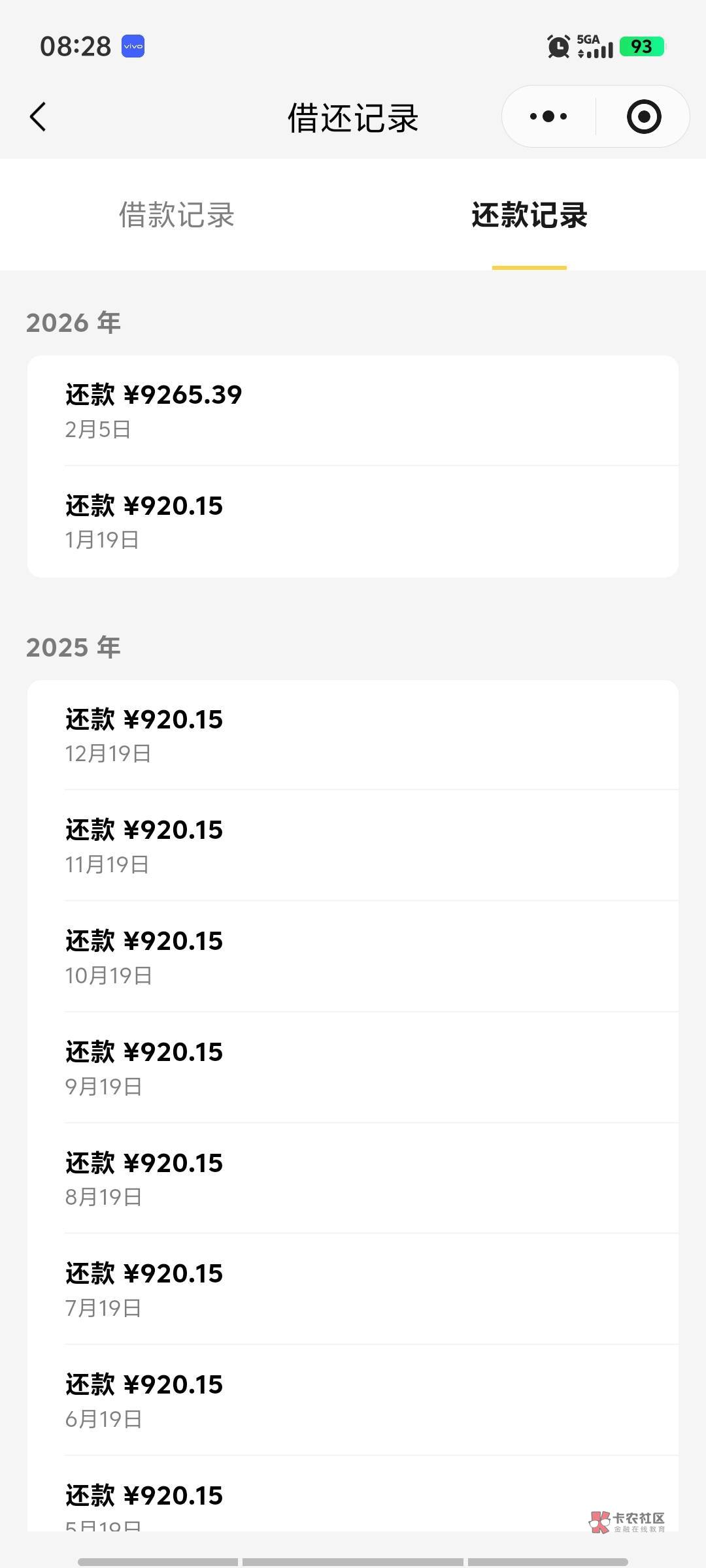Open the mini program three-dot menu
The height and width of the screenshot is (1568, 706).
point(548,117)
